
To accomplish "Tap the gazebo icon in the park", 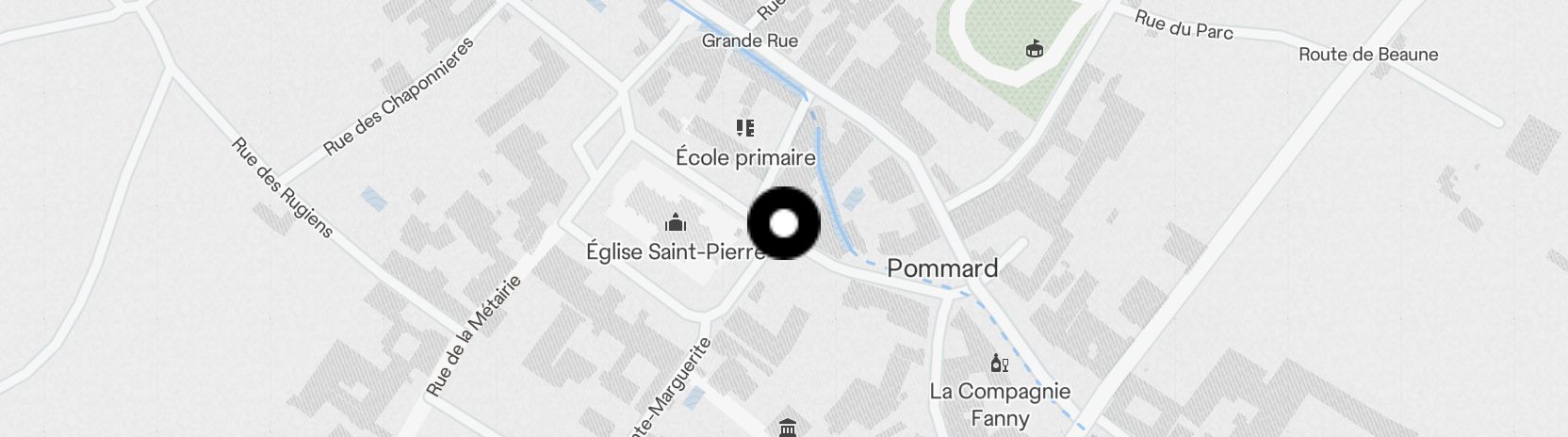I will click(1035, 49).
